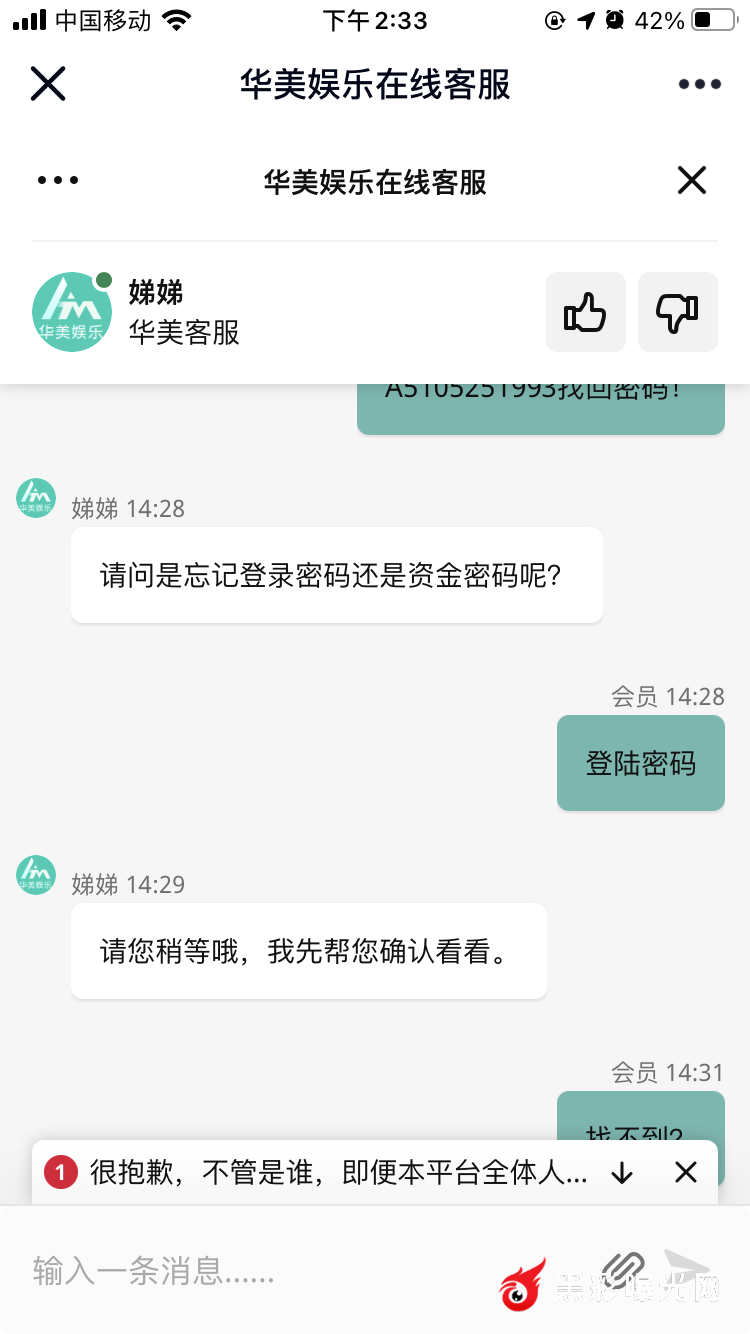Image resolution: width=750 pixels, height=1334 pixels.
Task: Open the chat widget three-dot menu
Action: pos(58,181)
